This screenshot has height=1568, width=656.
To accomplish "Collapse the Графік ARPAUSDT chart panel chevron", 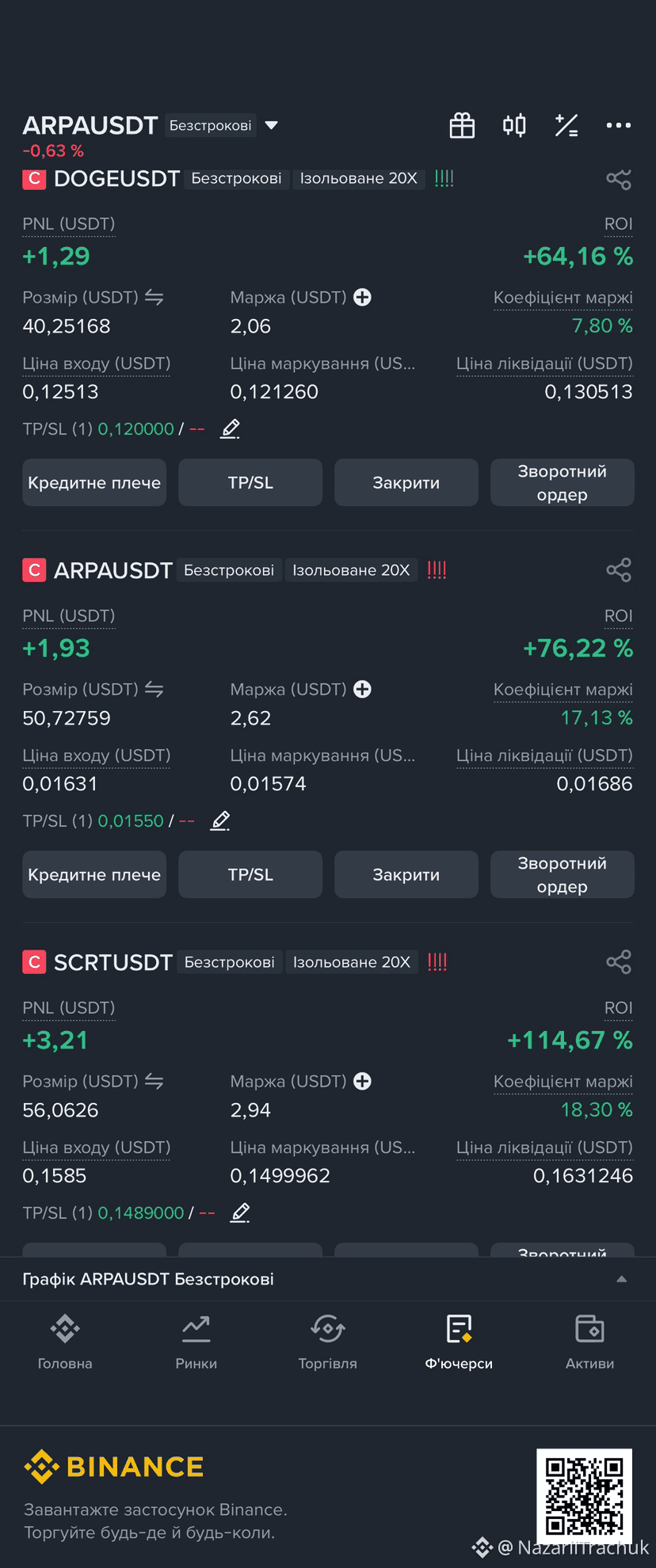I will [621, 1279].
